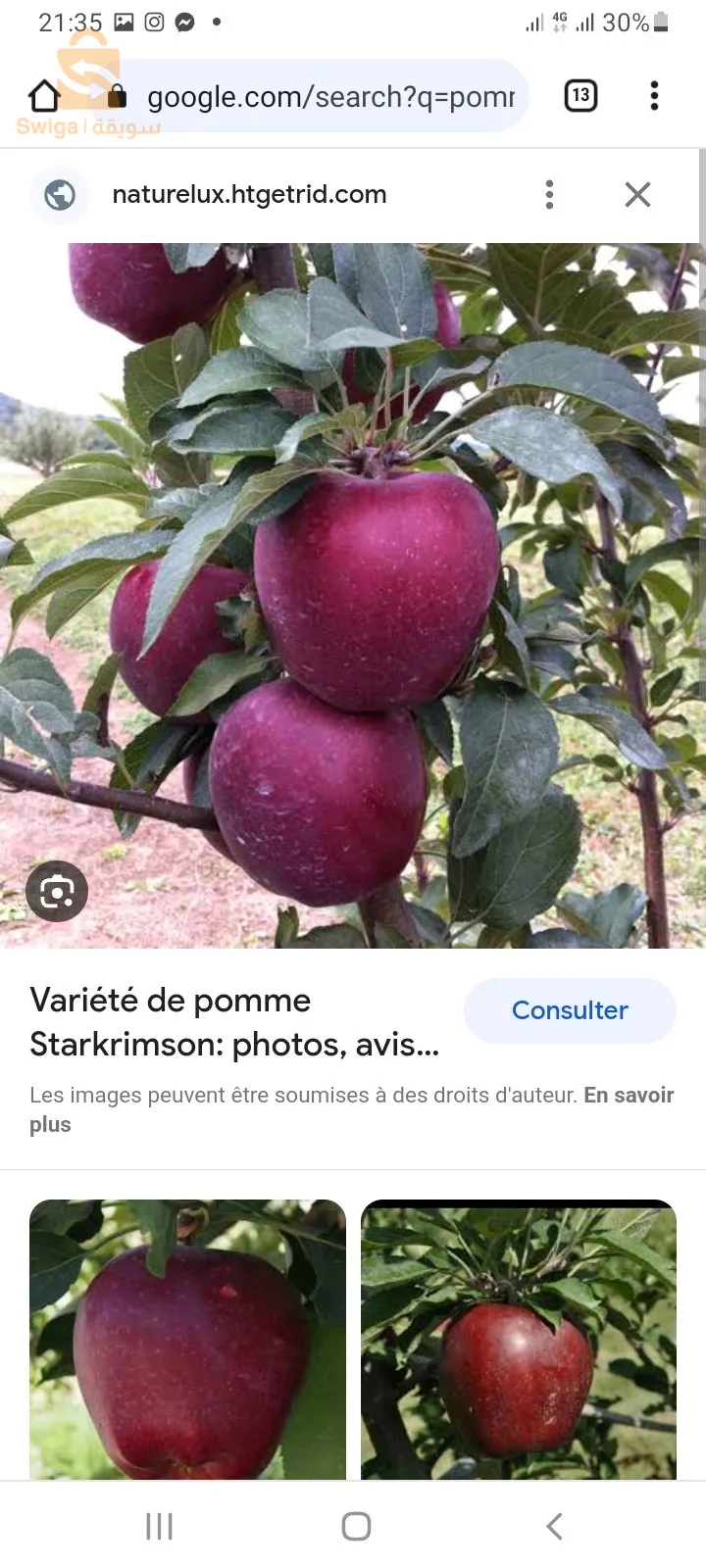Go back using the system navigation bar

tap(554, 1526)
